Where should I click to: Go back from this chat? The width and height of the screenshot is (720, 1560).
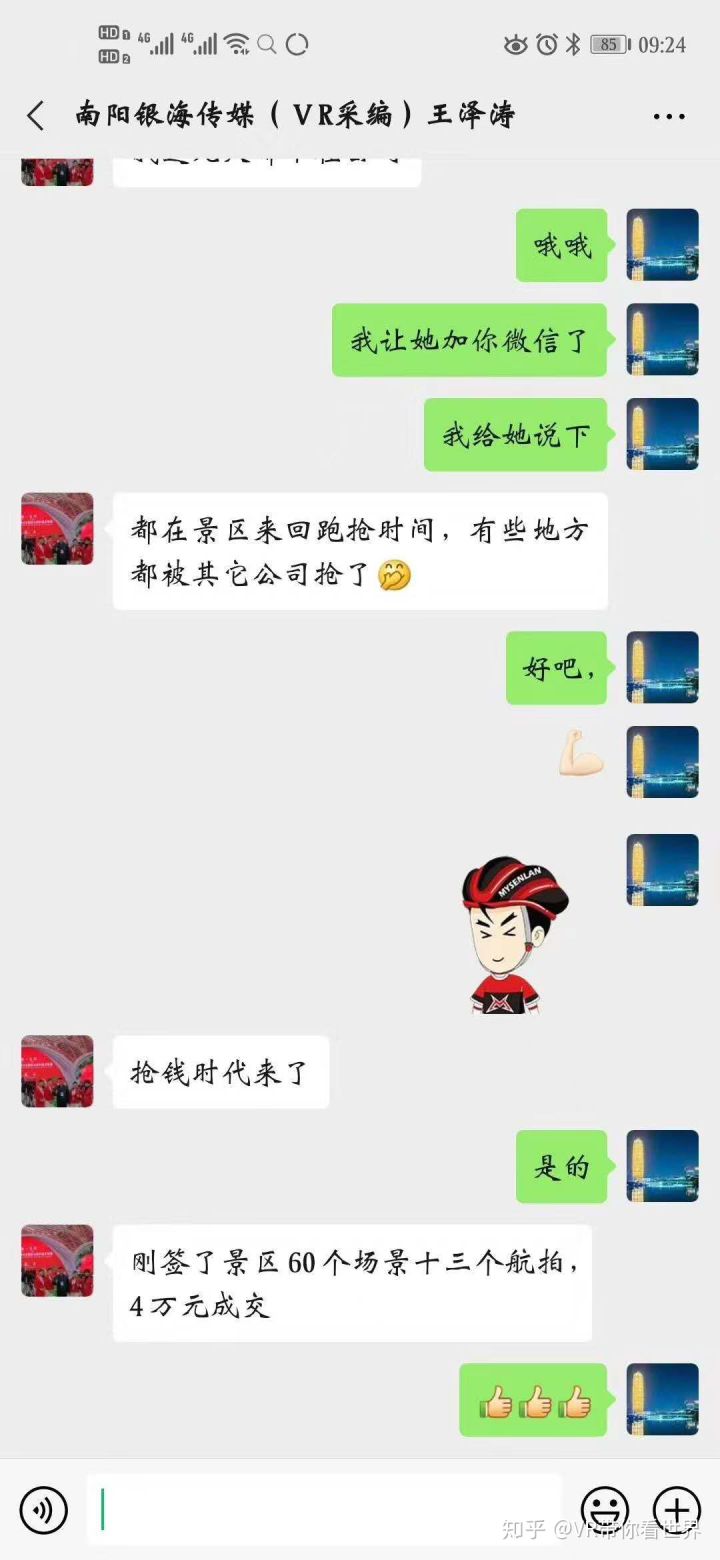click(36, 116)
